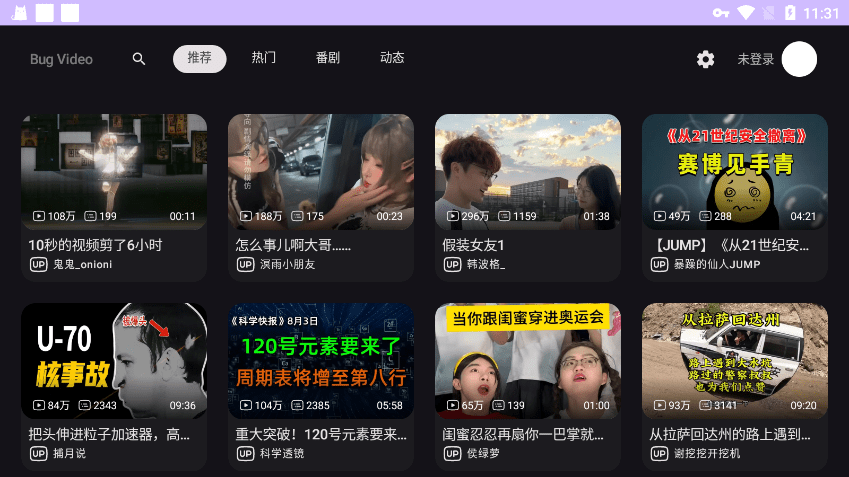Switch to the 番剧 tab
The width and height of the screenshot is (849, 477).
[x=328, y=58]
